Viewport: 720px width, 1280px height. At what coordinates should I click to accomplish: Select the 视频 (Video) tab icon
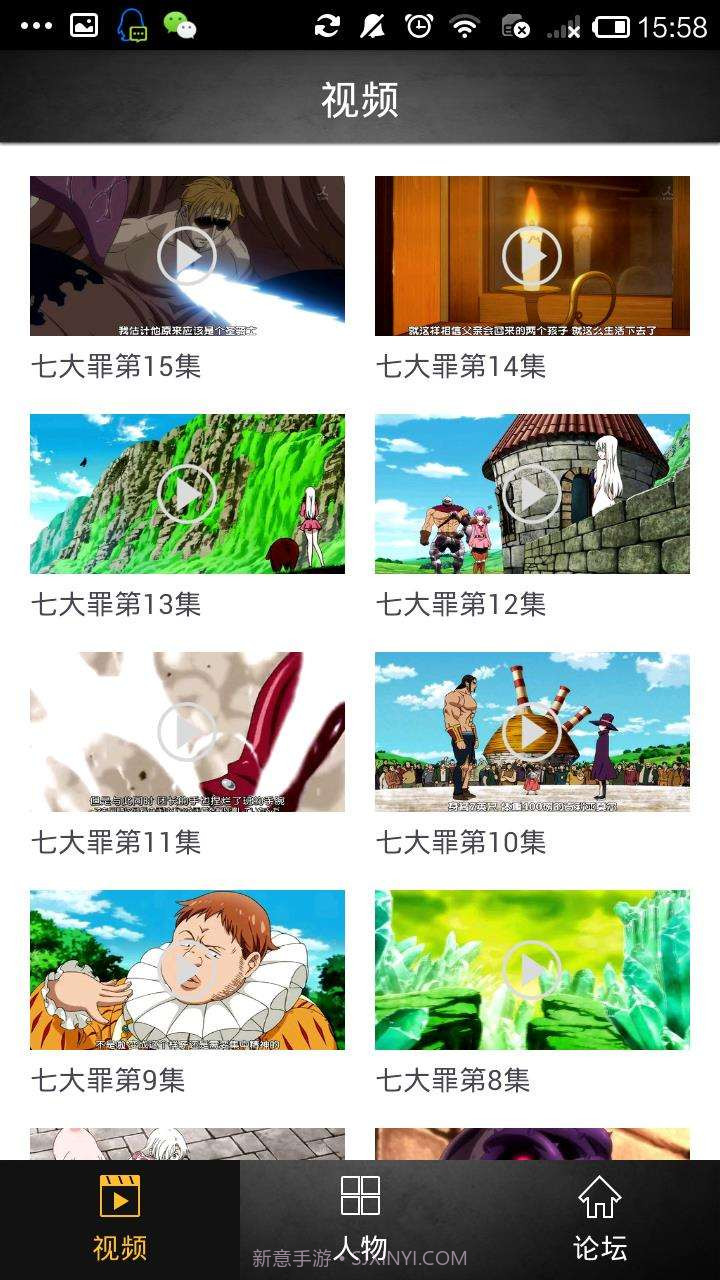coord(118,1196)
